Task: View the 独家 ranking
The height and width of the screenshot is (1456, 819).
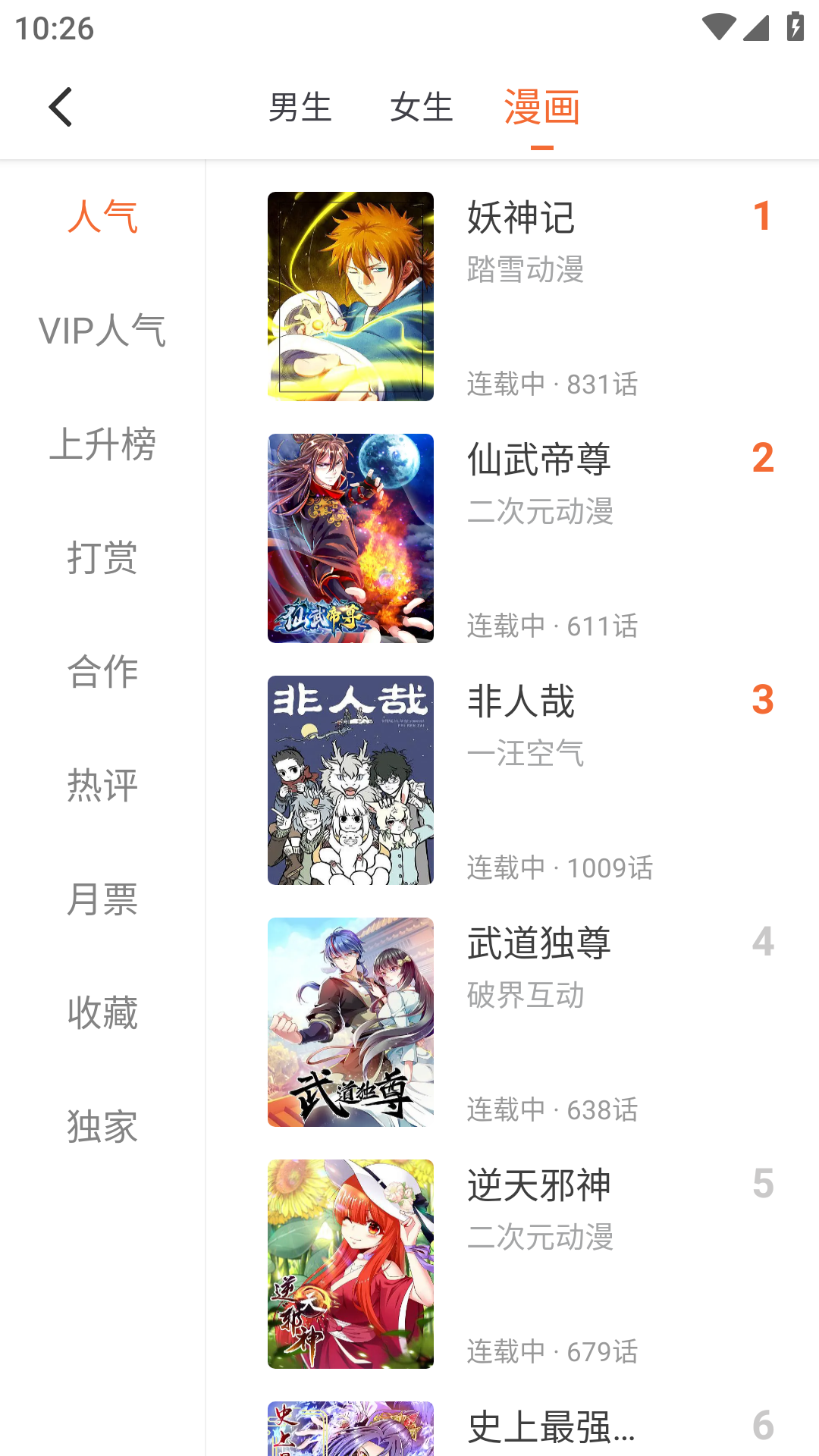Action: coord(102,1127)
